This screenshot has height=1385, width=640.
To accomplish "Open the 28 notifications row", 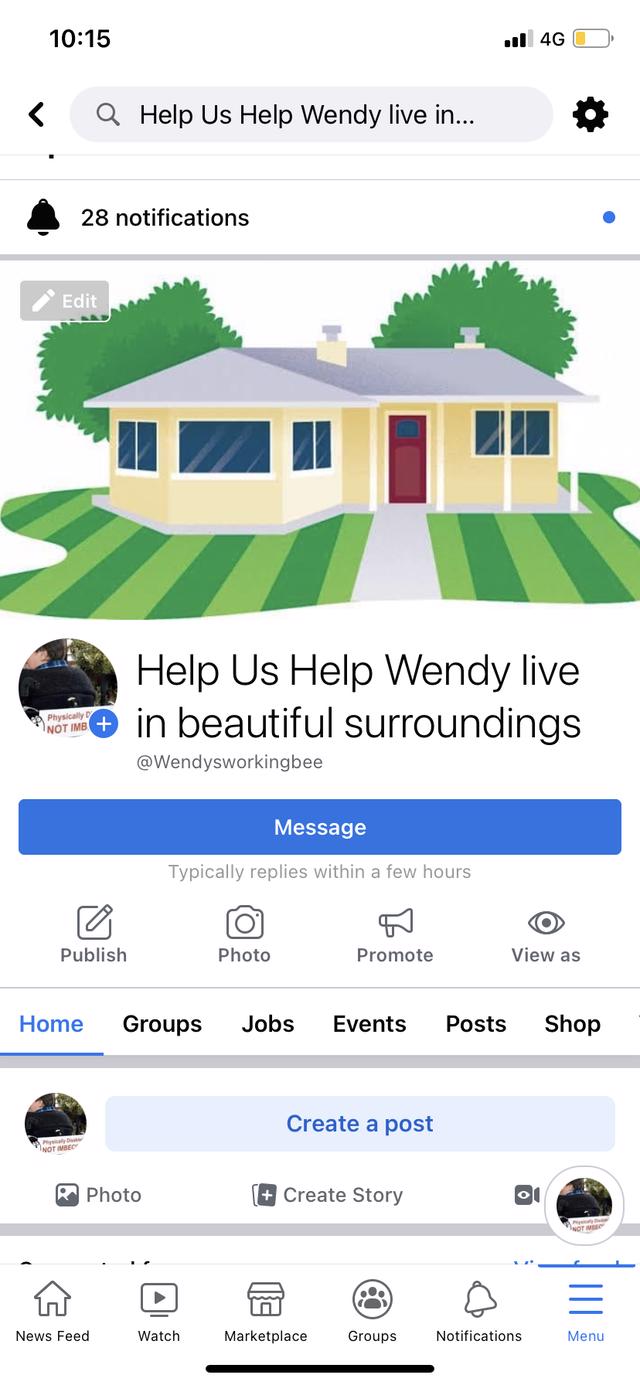I will pos(320,217).
